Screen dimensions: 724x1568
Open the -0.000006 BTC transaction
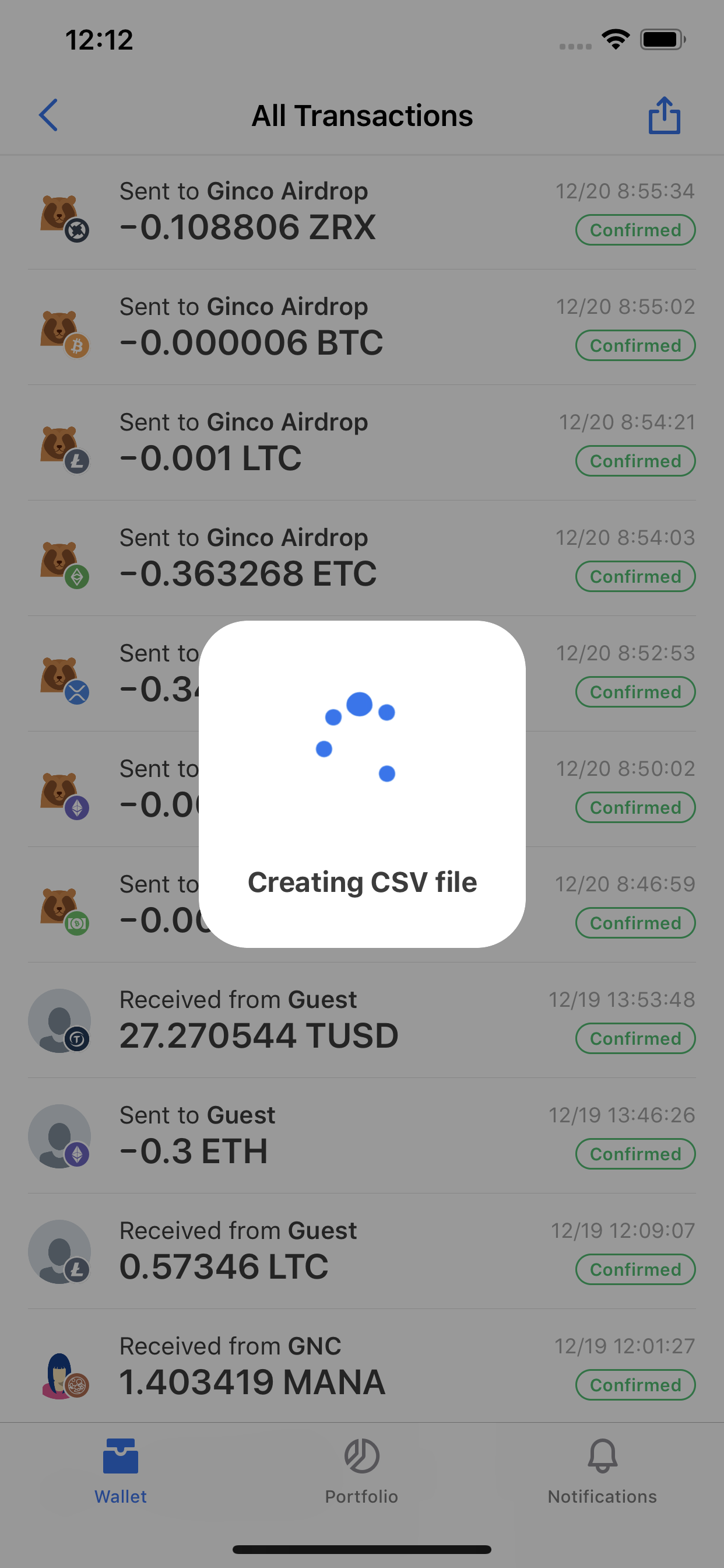pyautogui.click(x=361, y=327)
